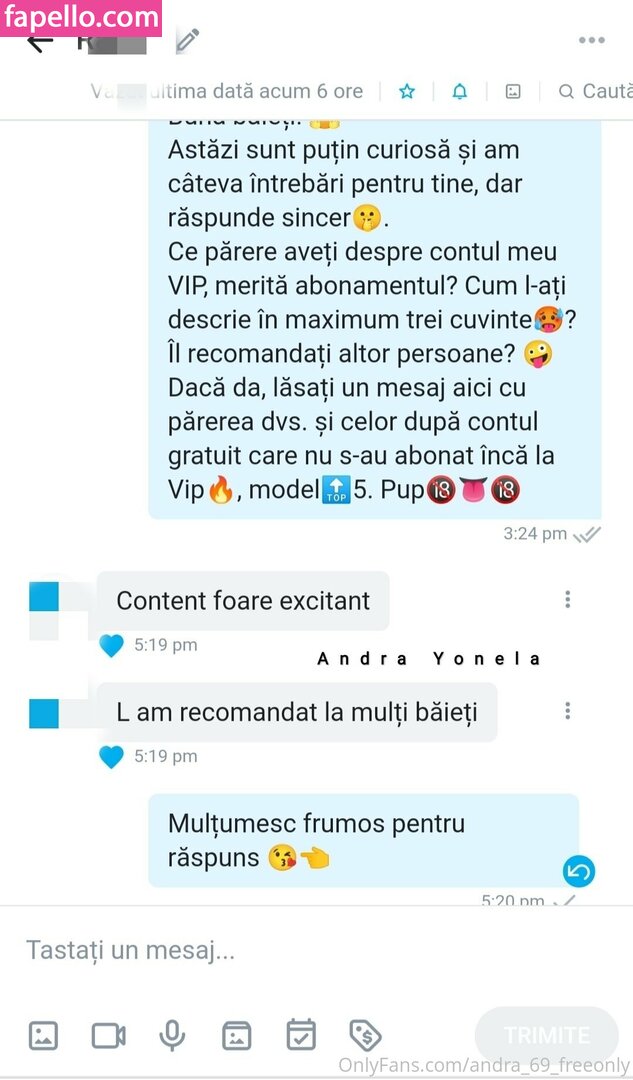Viewport: 633px width, 1080px height.
Task: Record a voice message
Action: click(172, 1035)
